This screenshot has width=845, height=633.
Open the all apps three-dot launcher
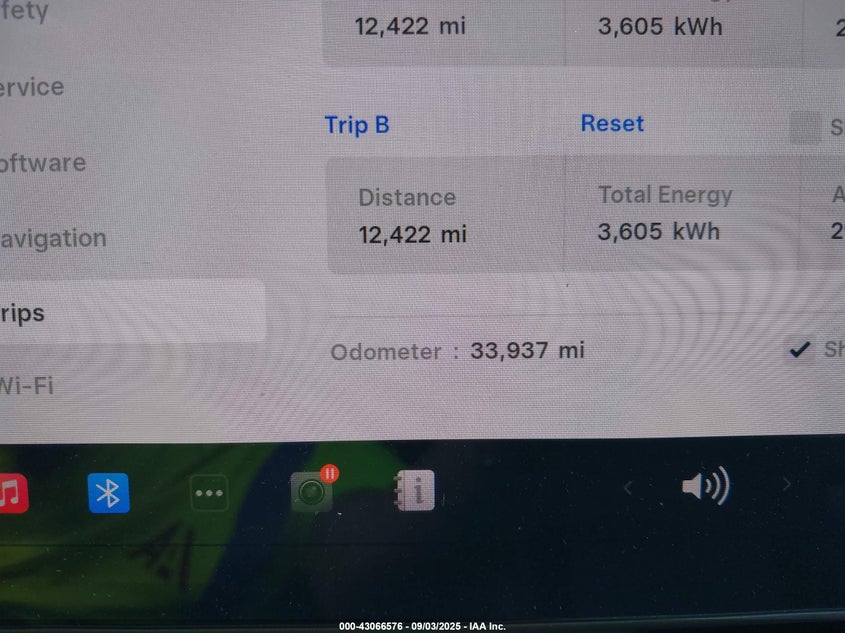[209, 493]
